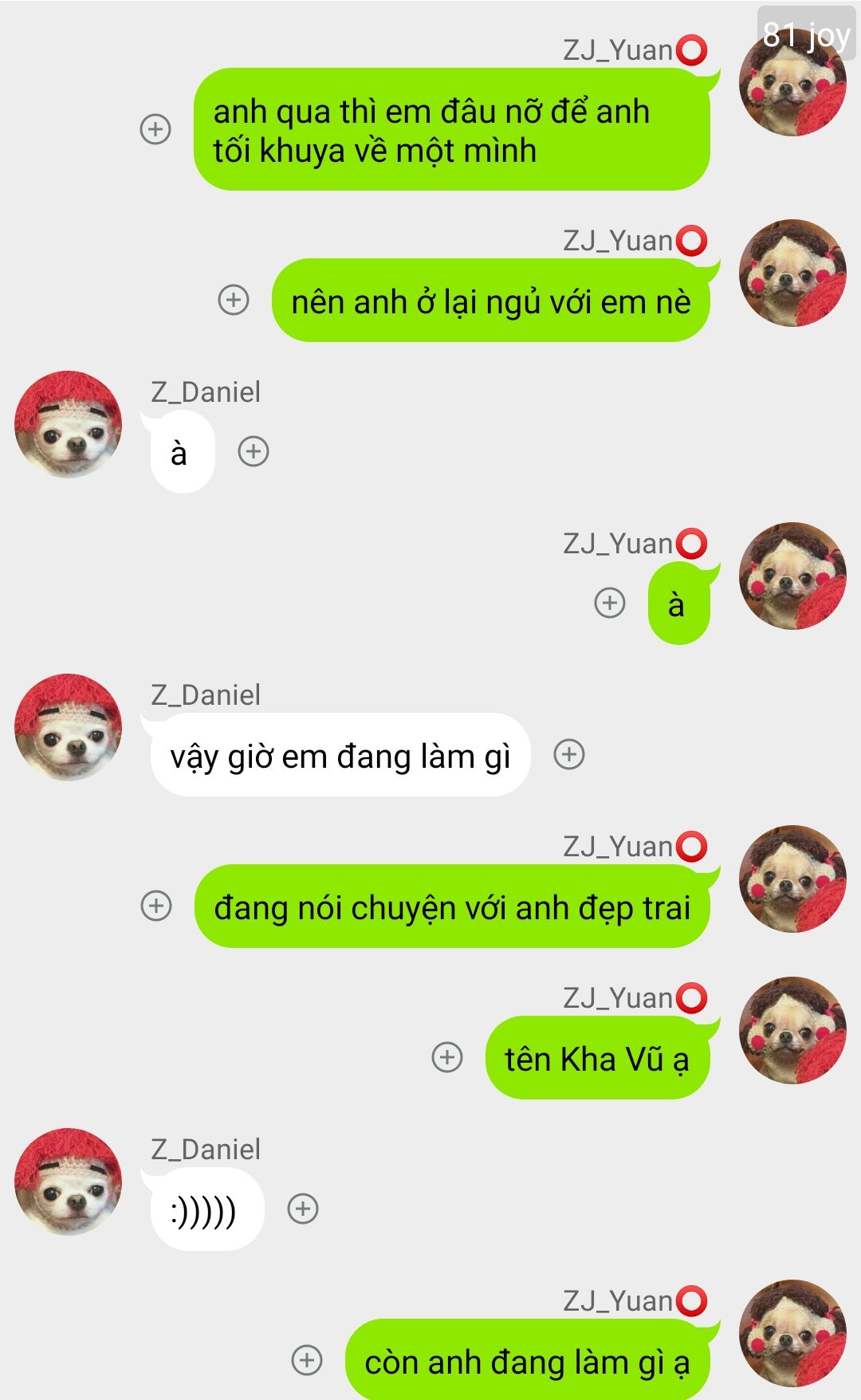
Task: Tap plus icon beside 'vậy giờ em đang làm gì'
Action: (x=569, y=754)
